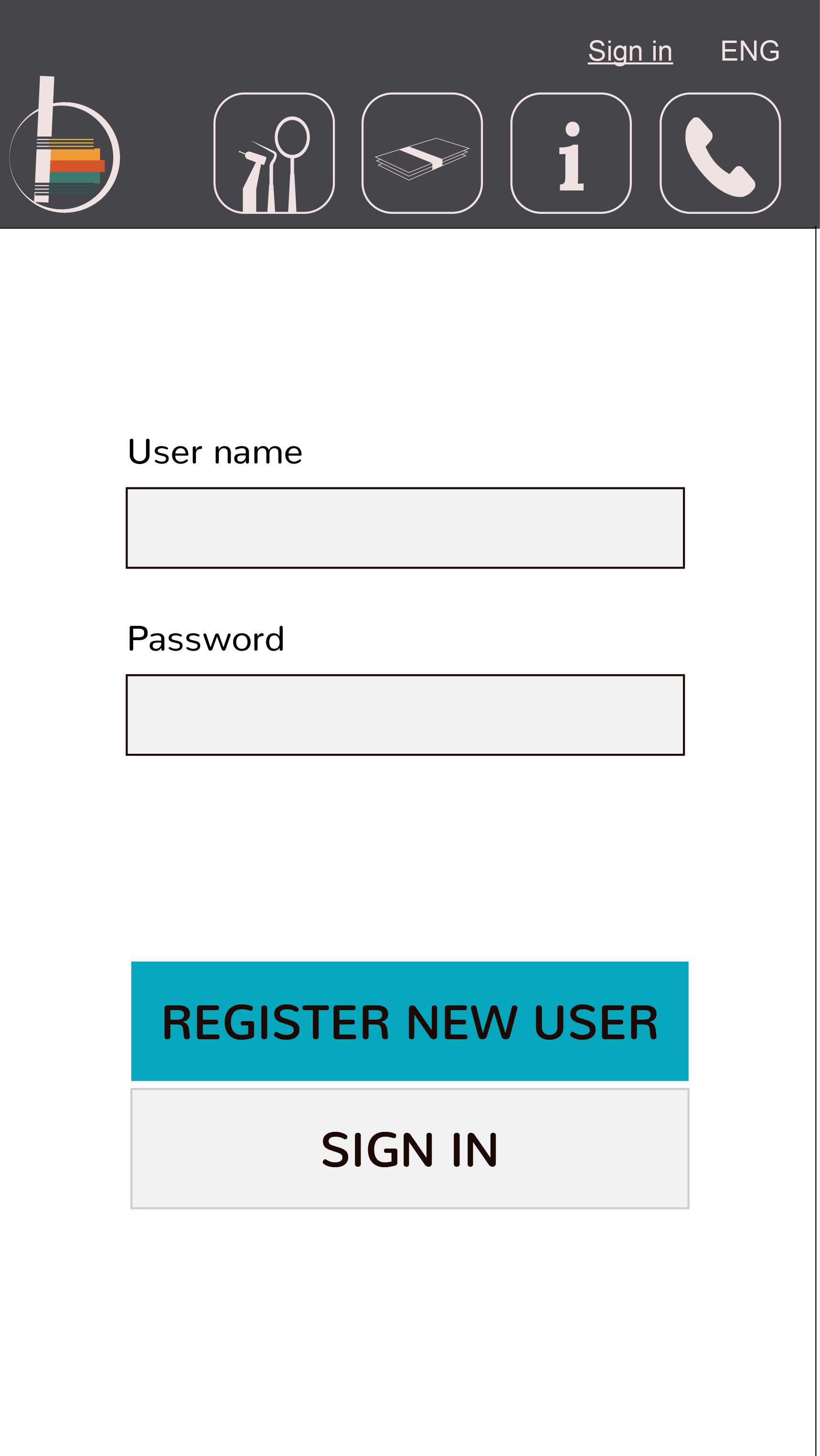This screenshot has width=820, height=1456.
Task: Tap the gray SIGN IN button
Action: pos(410,1149)
